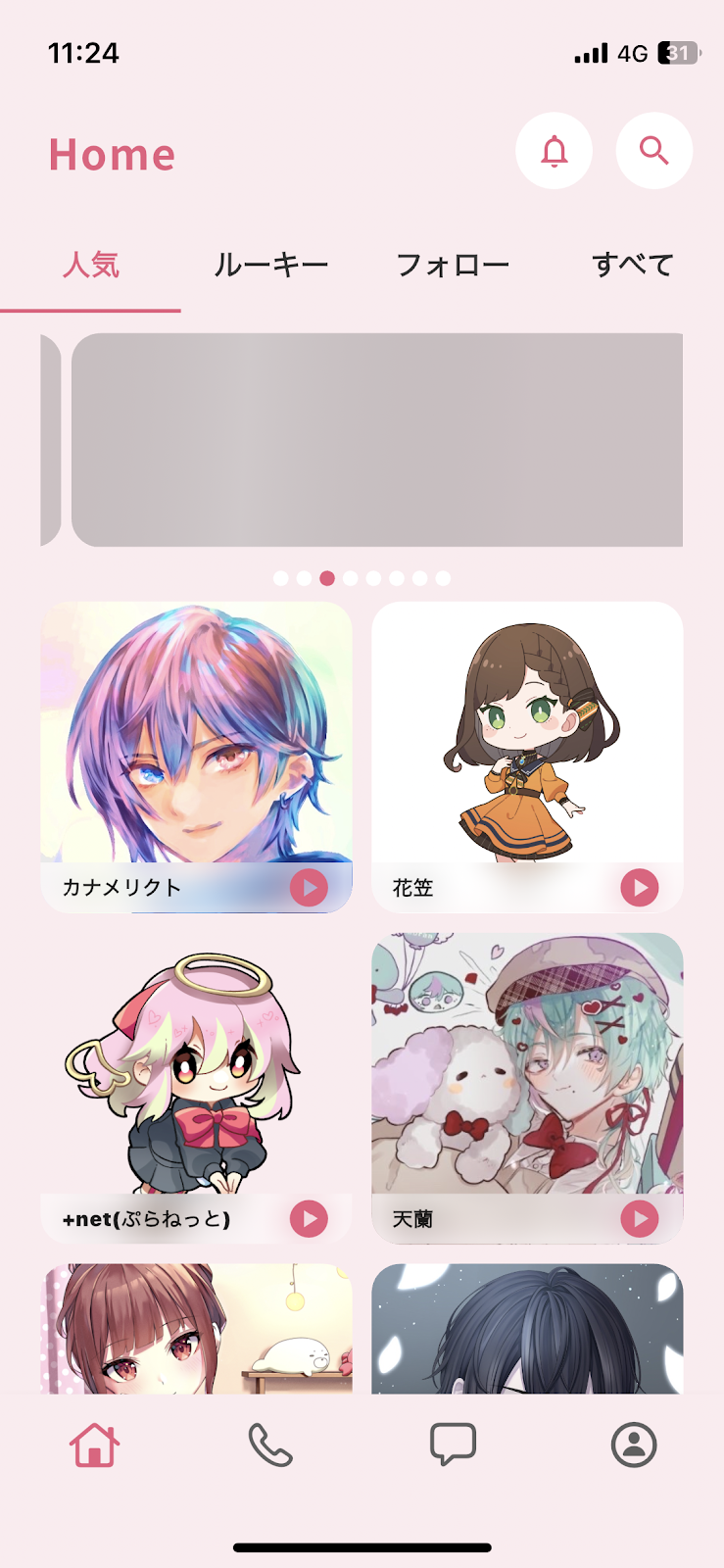Open the chat messages tab
724x1568 pixels.
point(453,1445)
